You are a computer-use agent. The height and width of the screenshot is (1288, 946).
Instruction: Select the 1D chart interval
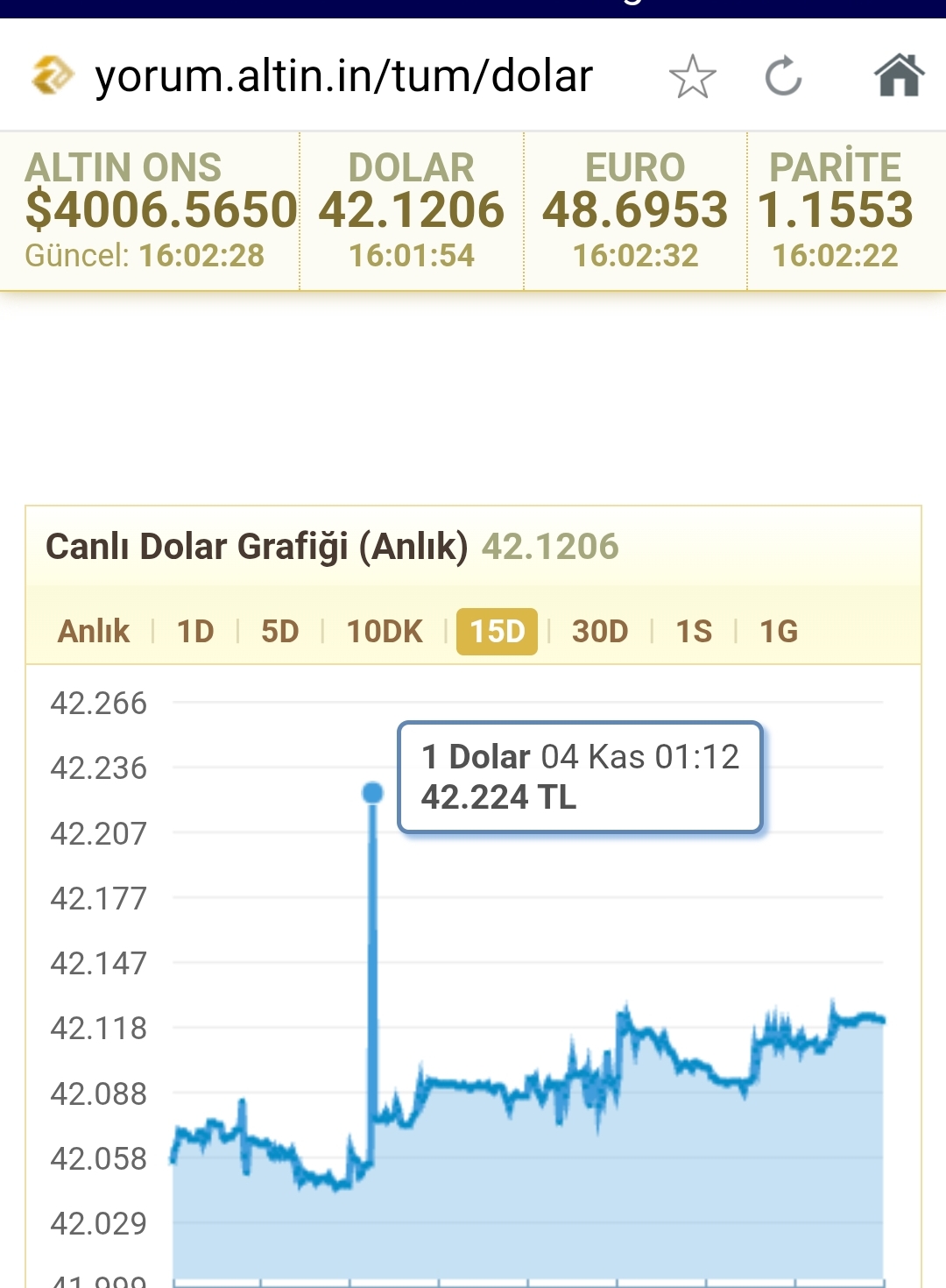pos(195,631)
